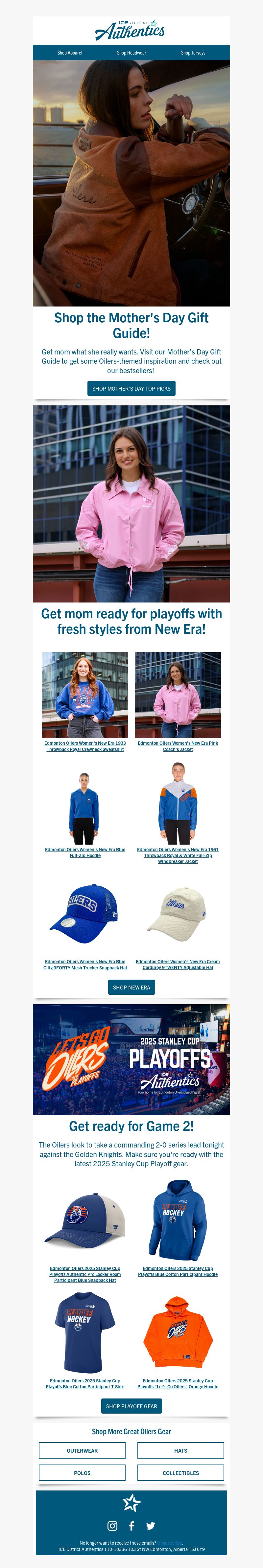263x1568 pixels.
Task: Tap Shop Mother's Day Top Picks button
Action: point(131,388)
